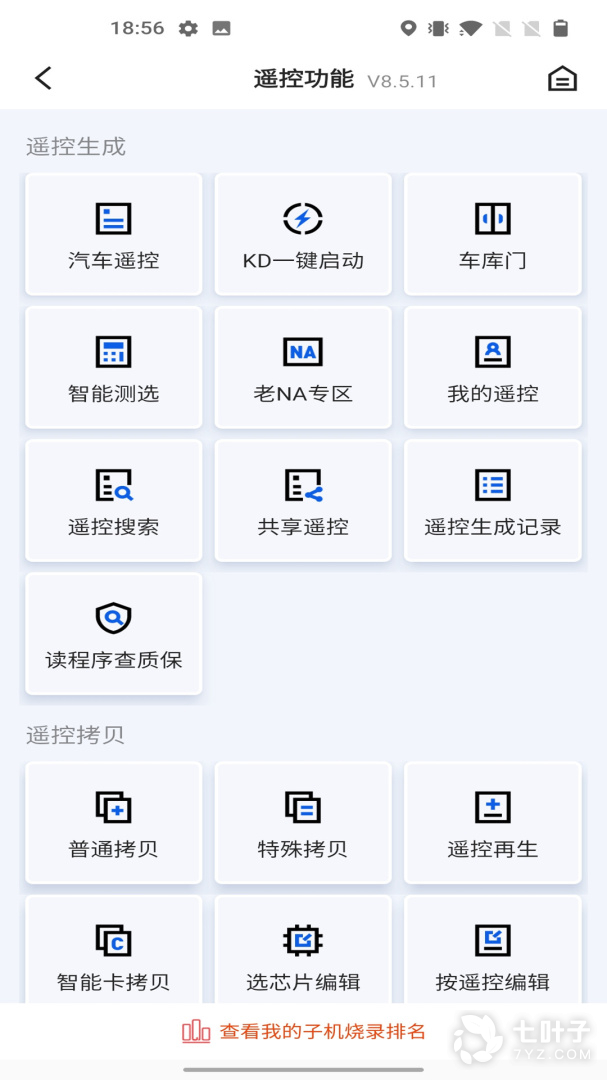Launch 智能测选

pos(114,368)
